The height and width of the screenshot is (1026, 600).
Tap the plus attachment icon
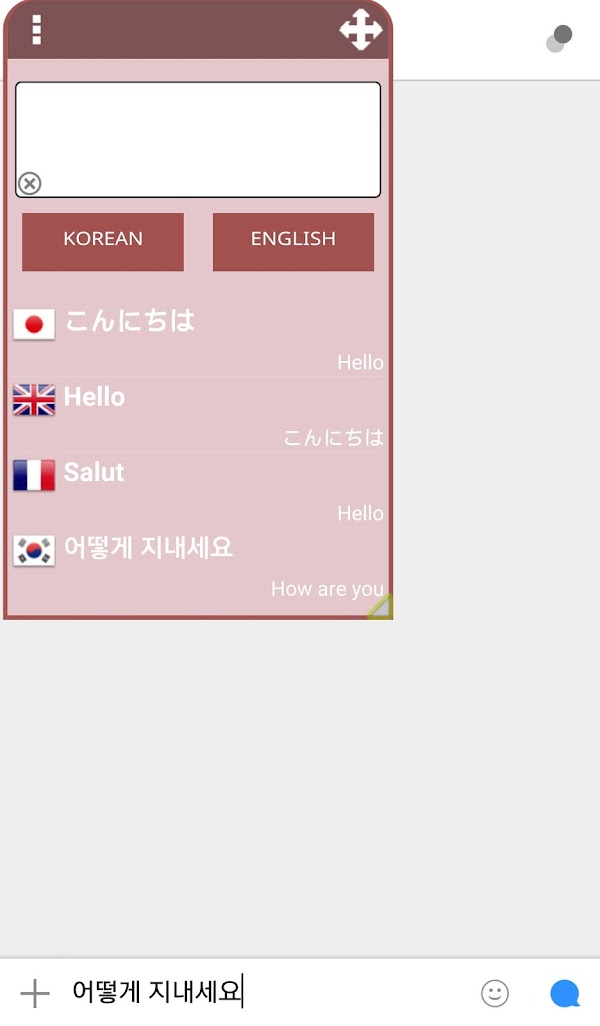(x=35, y=993)
